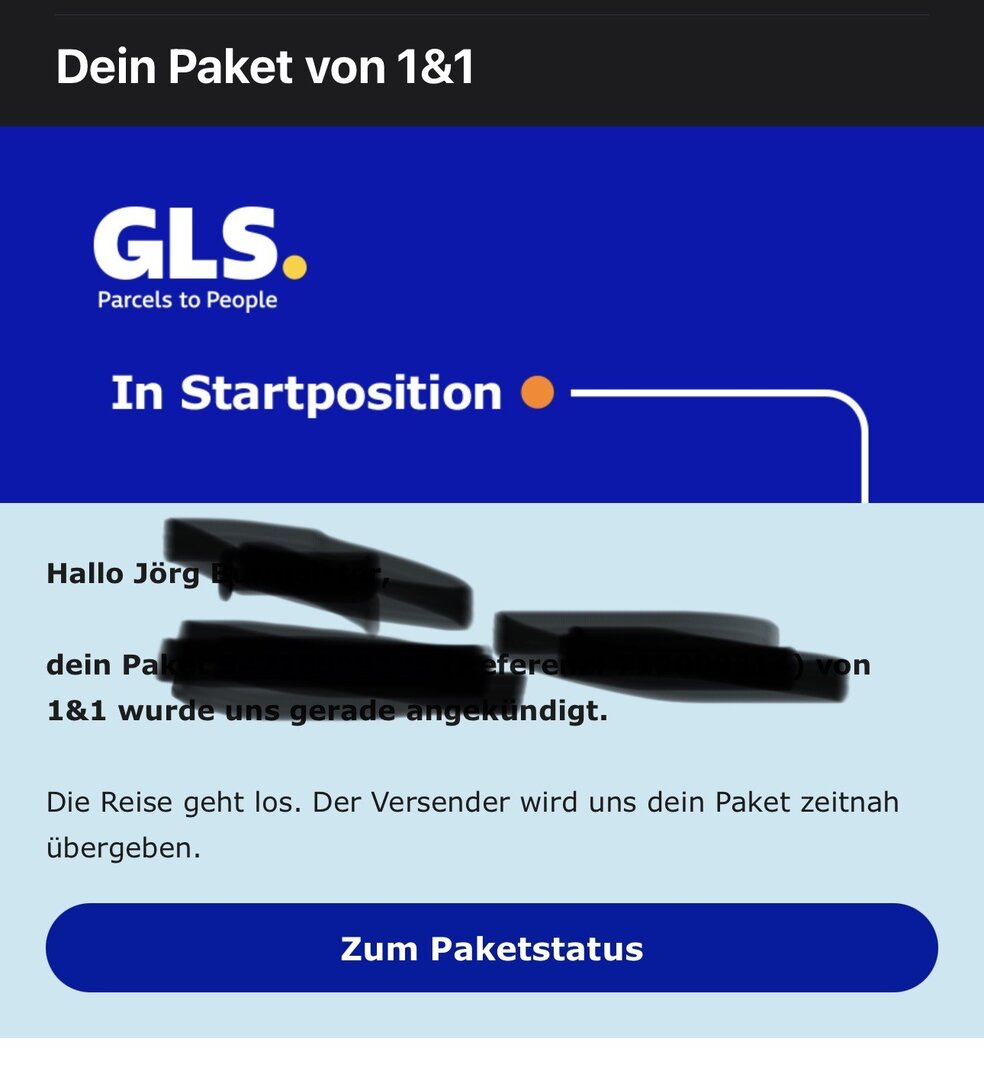Open the Zum Paketstatus button
The height and width of the screenshot is (1080, 984).
pyautogui.click(x=491, y=948)
